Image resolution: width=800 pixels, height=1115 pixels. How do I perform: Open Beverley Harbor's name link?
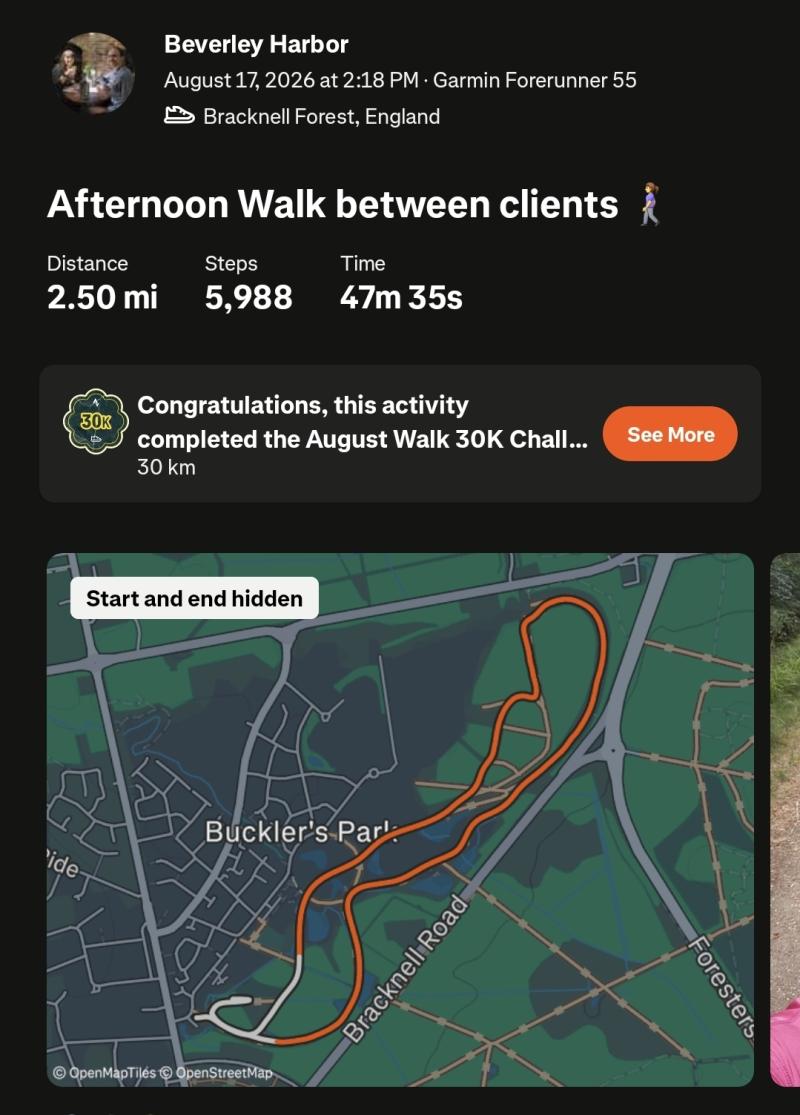click(x=256, y=44)
